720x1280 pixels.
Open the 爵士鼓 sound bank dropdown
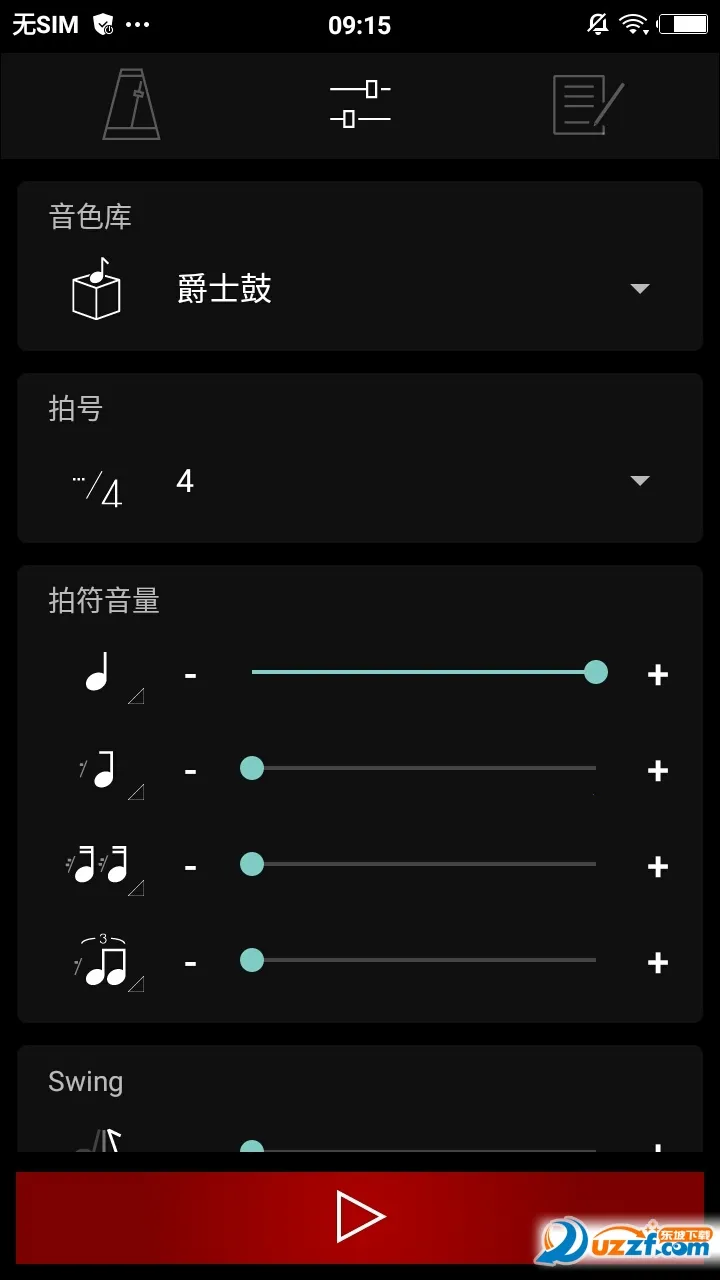(x=639, y=289)
